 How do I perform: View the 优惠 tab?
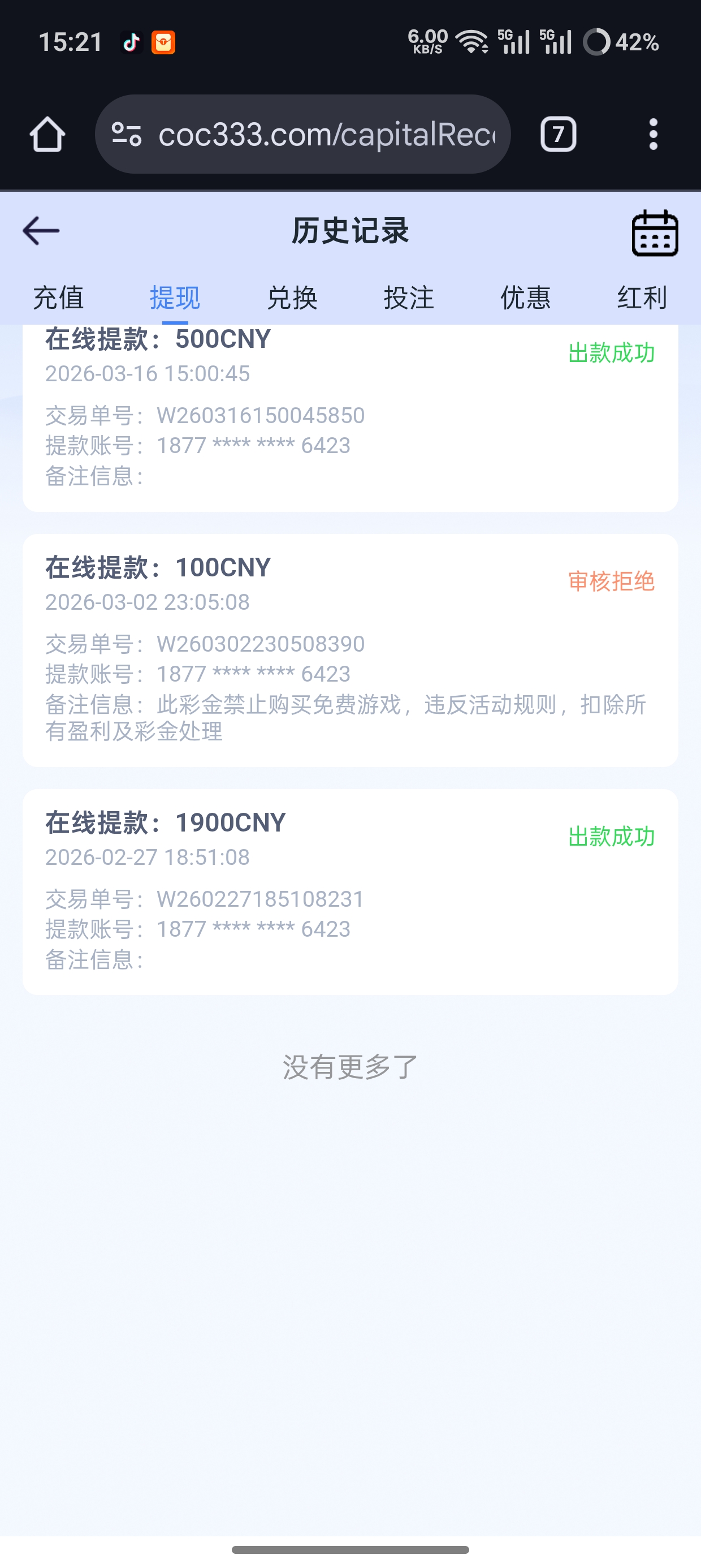click(x=525, y=298)
